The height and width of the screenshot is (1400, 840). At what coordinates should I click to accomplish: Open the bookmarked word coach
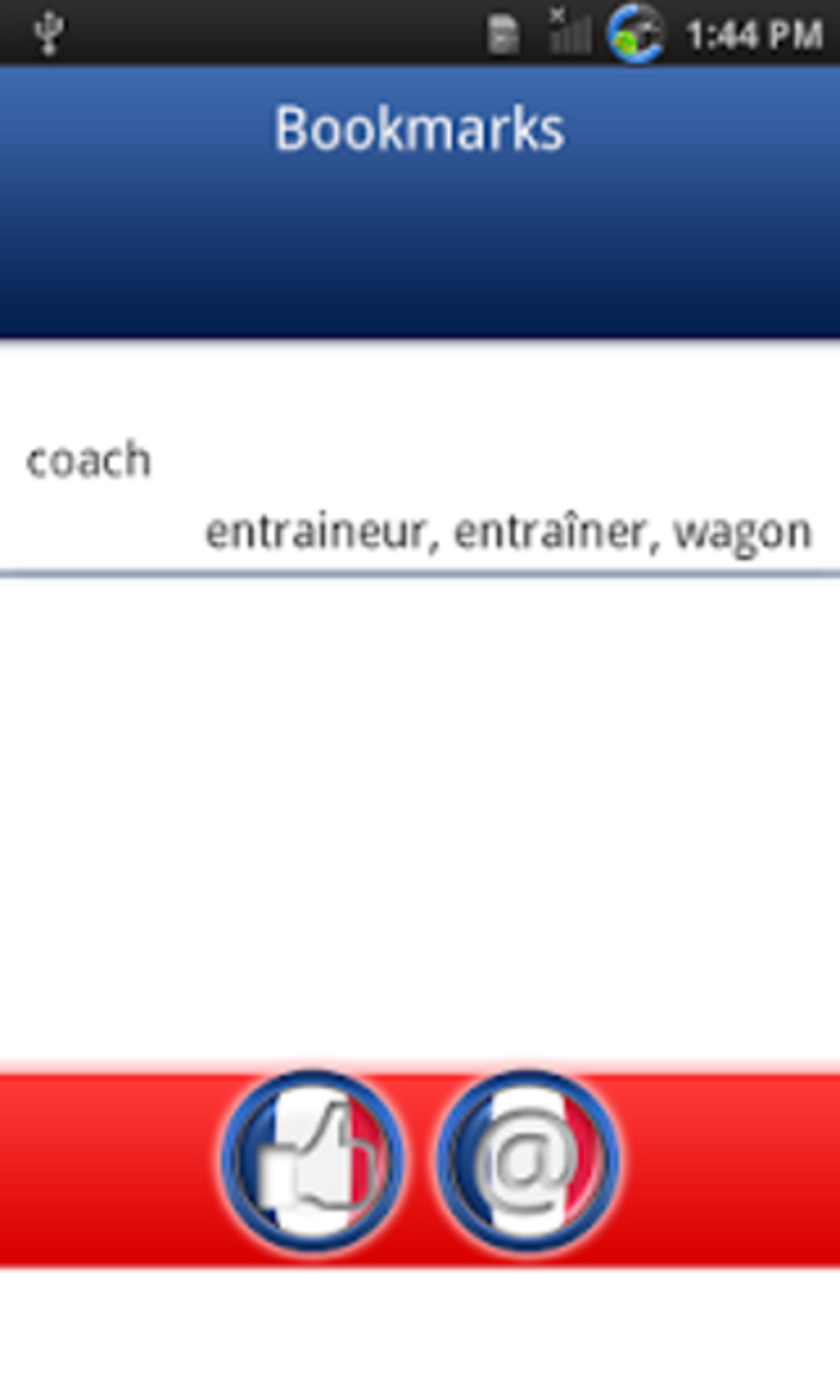pyautogui.click(x=420, y=492)
